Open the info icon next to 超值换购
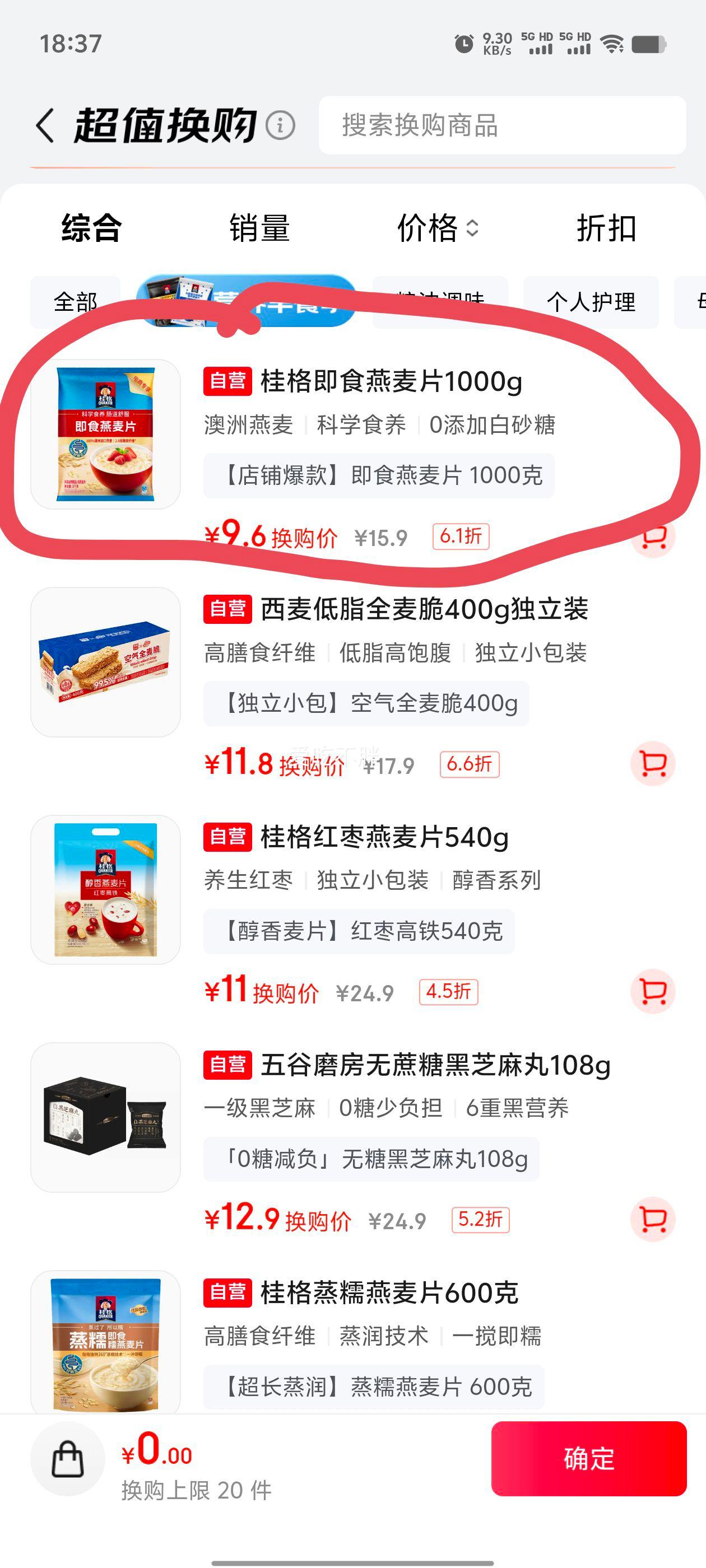706x1568 pixels. click(x=280, y=125)
